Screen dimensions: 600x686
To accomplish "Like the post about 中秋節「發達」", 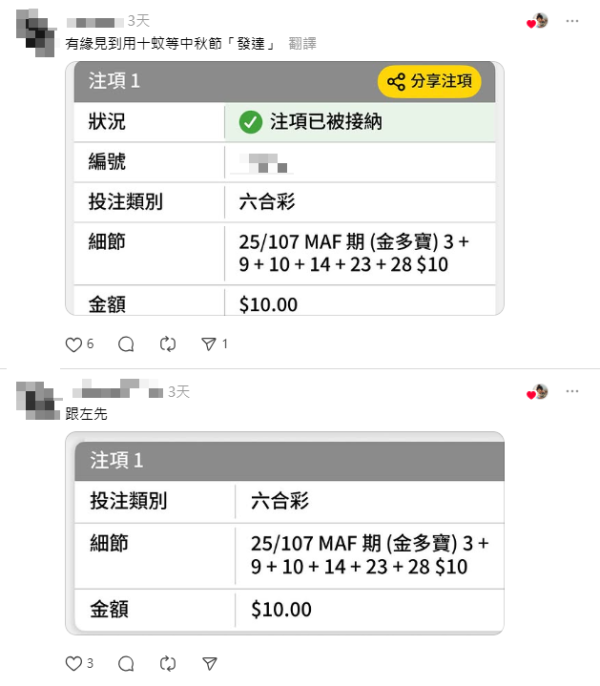I will pyautogui.click(x=73, y=344).
